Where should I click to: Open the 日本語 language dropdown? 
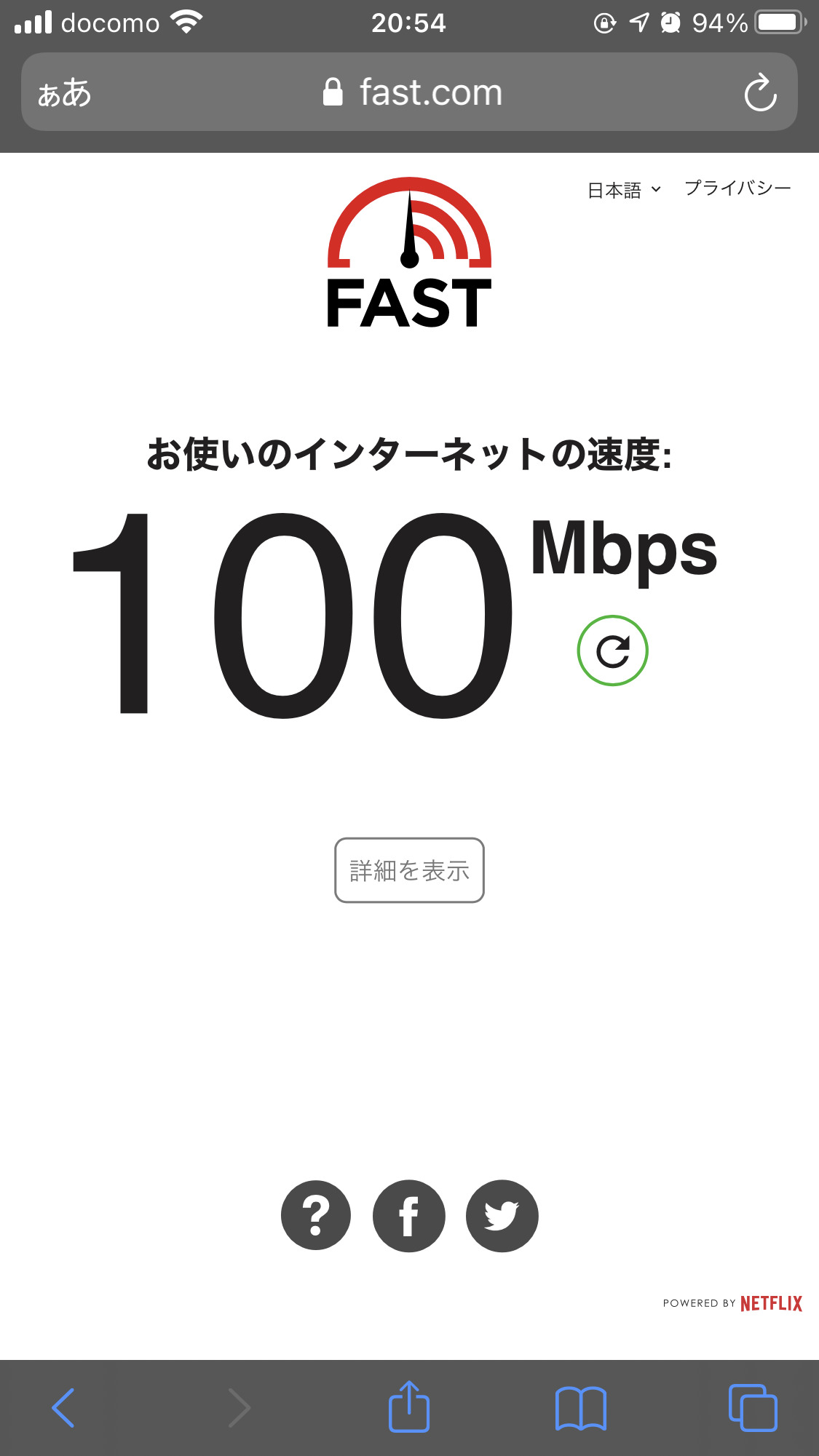click(624, 190)
